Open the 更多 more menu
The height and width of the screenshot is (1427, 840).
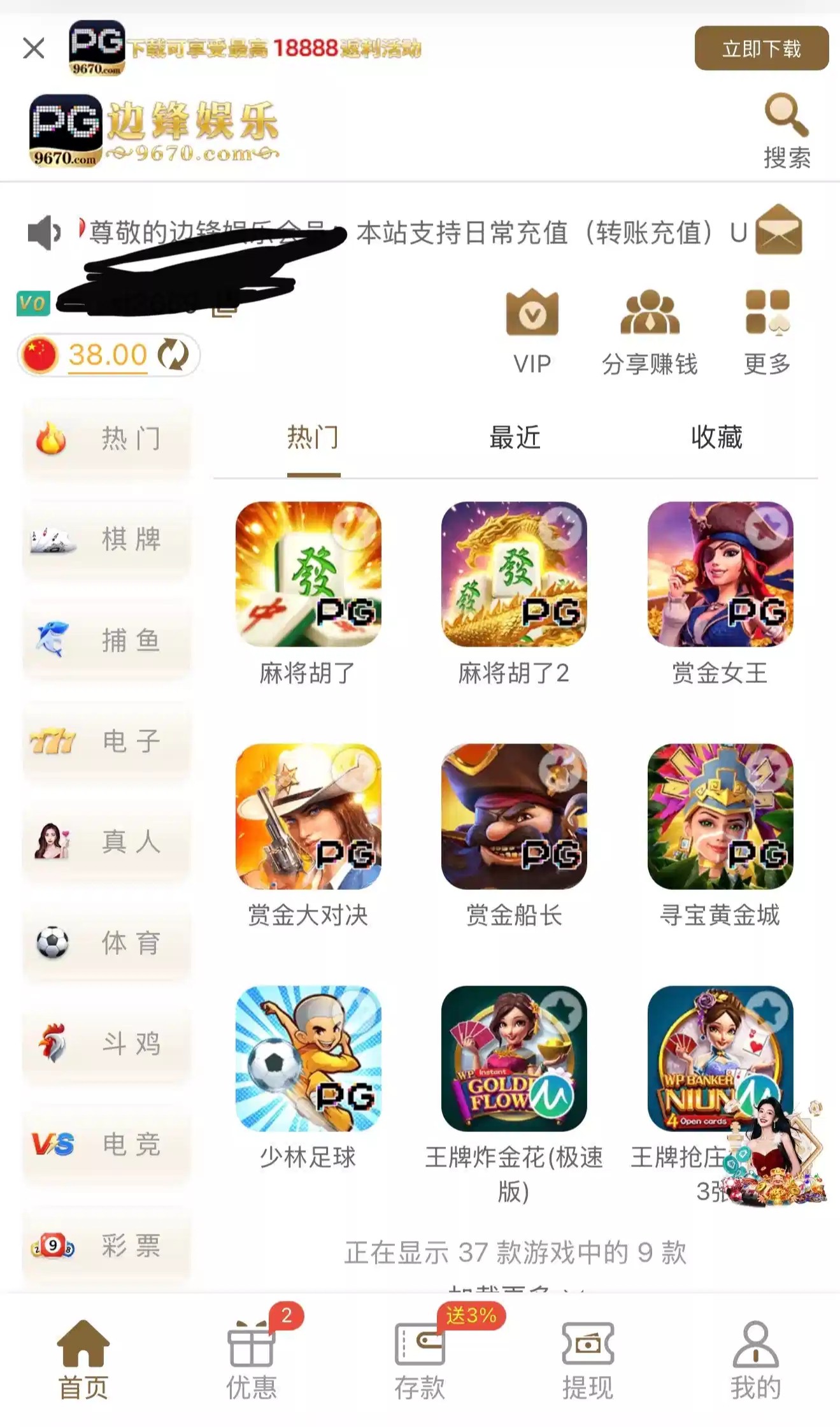tap(767, 331)
